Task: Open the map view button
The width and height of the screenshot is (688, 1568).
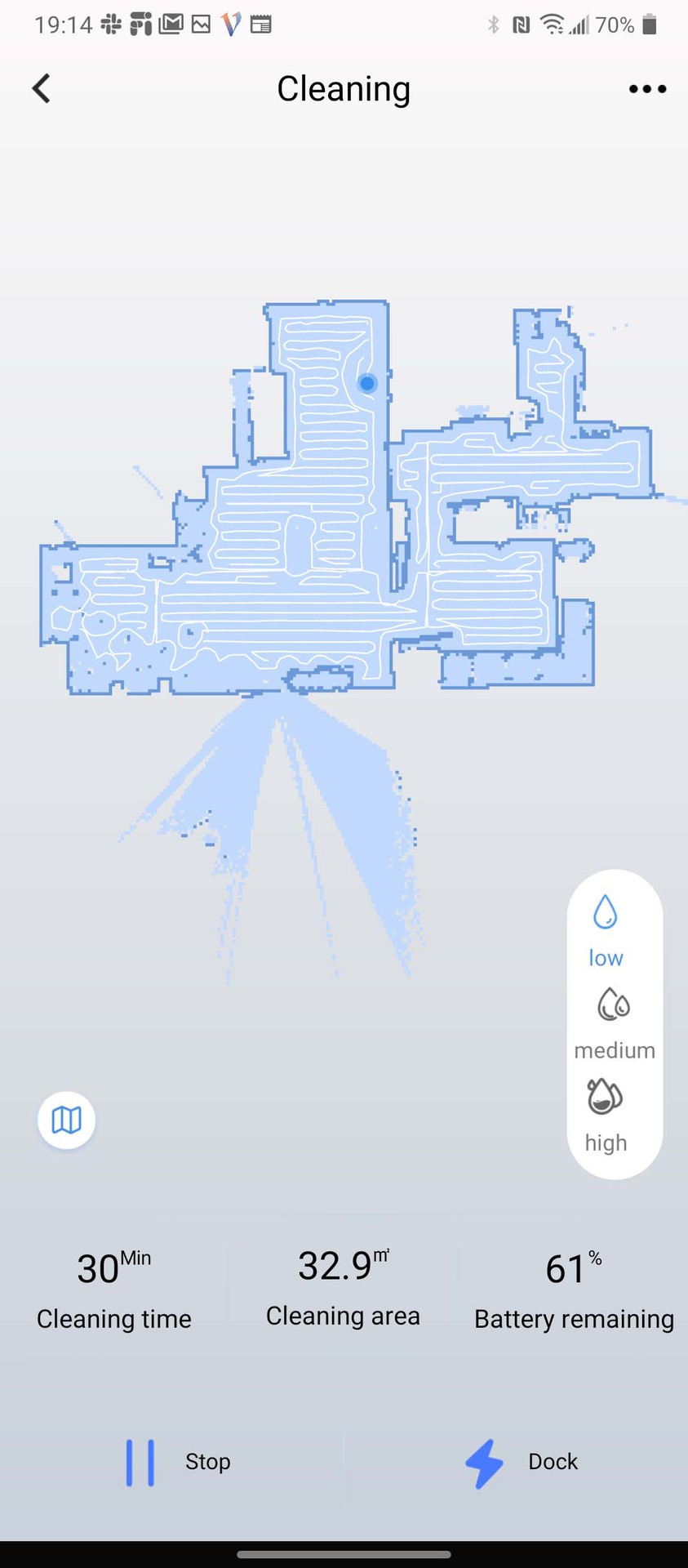Action: coord(66,1120)
